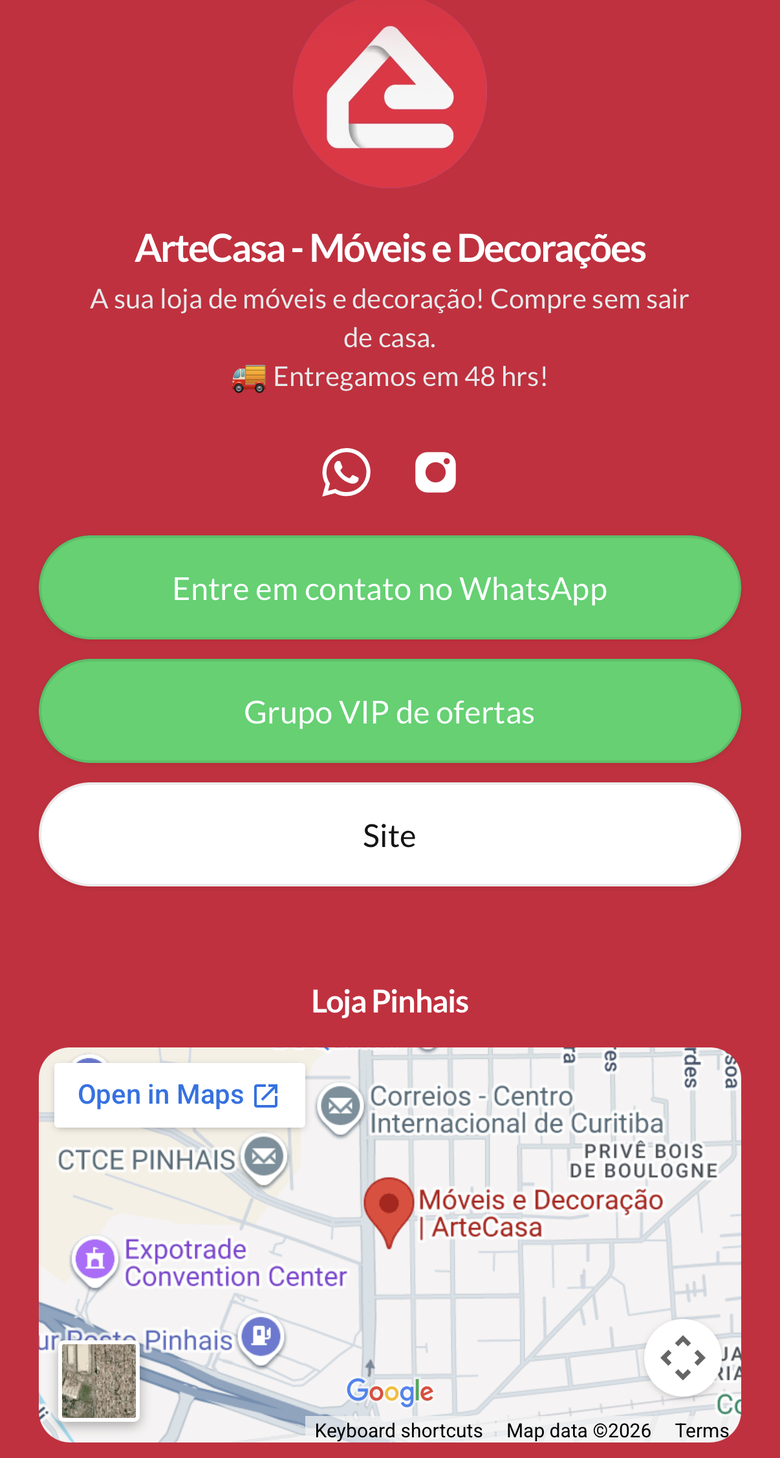Show map camera controls

click(683, 1358)
